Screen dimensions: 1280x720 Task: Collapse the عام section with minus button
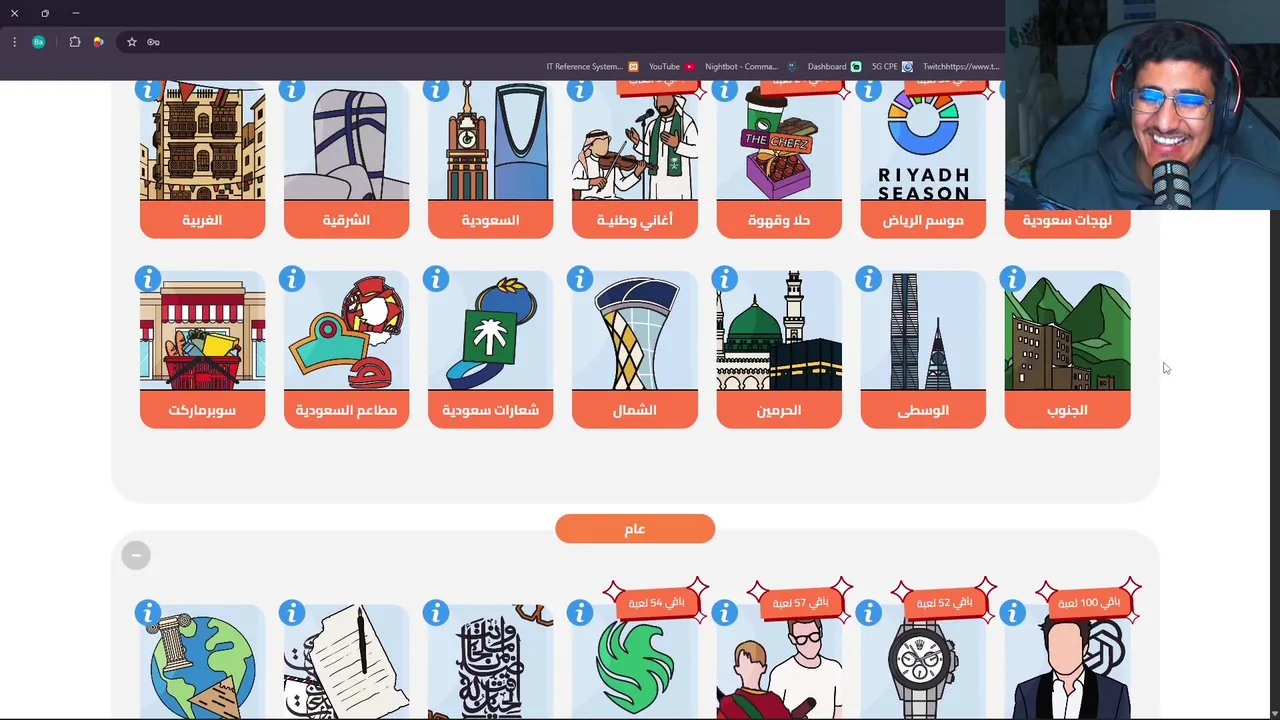pos(136,555)
